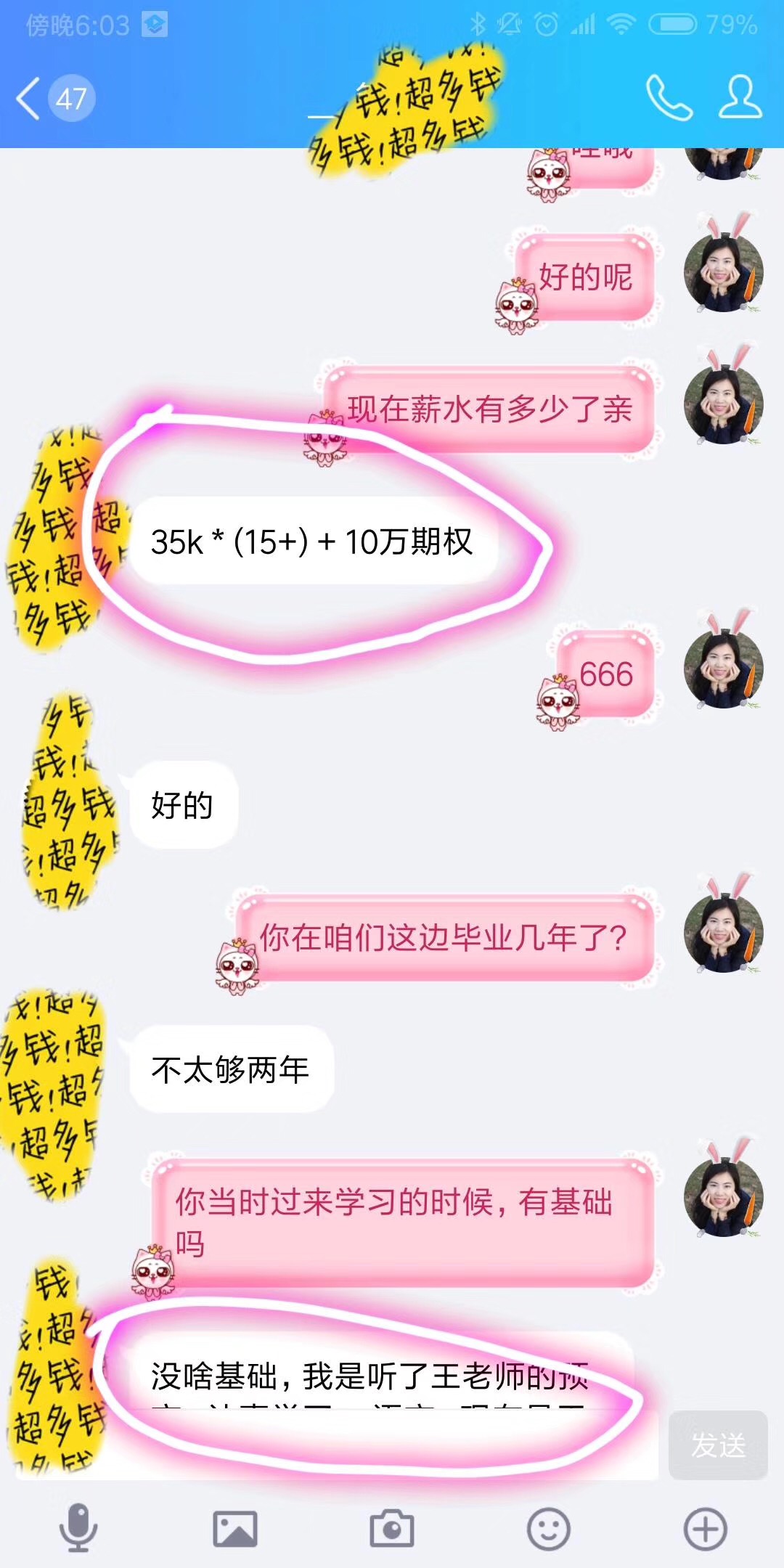Open the contact's profile page

(x=740, y=97)
